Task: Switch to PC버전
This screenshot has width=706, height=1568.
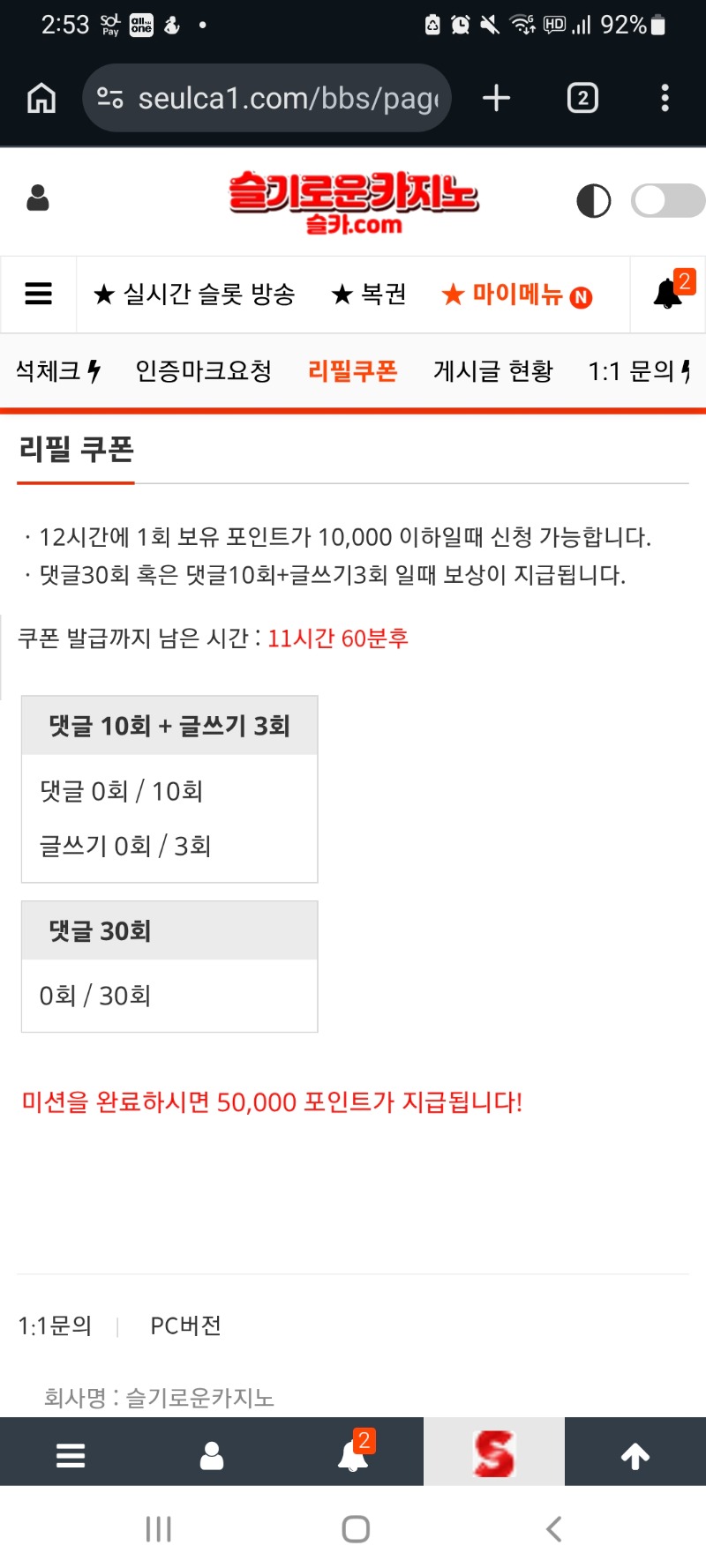Action: [185, 1325]
